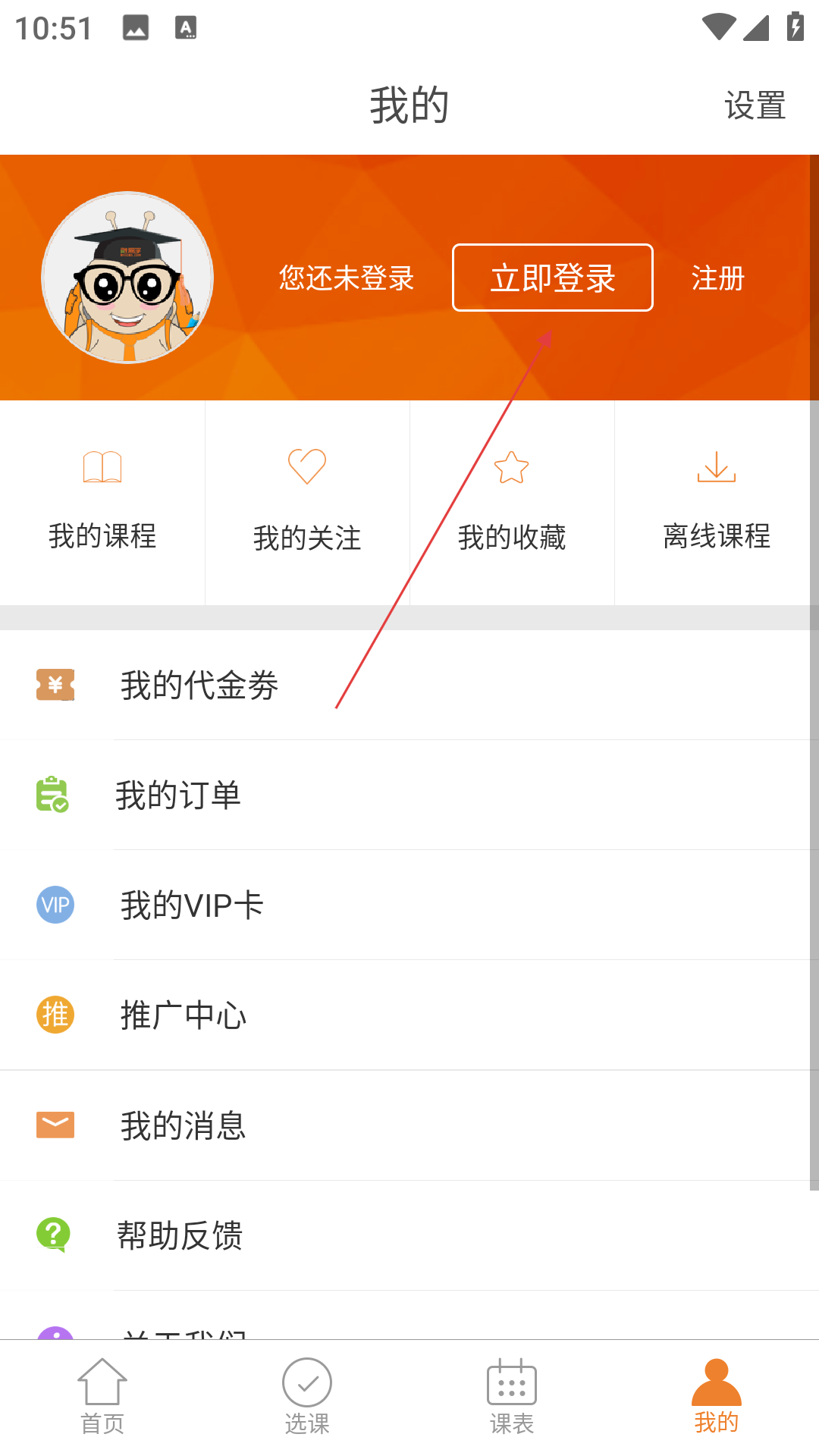
Task: Open the 我的代金券 row
Action: (409, 685)
